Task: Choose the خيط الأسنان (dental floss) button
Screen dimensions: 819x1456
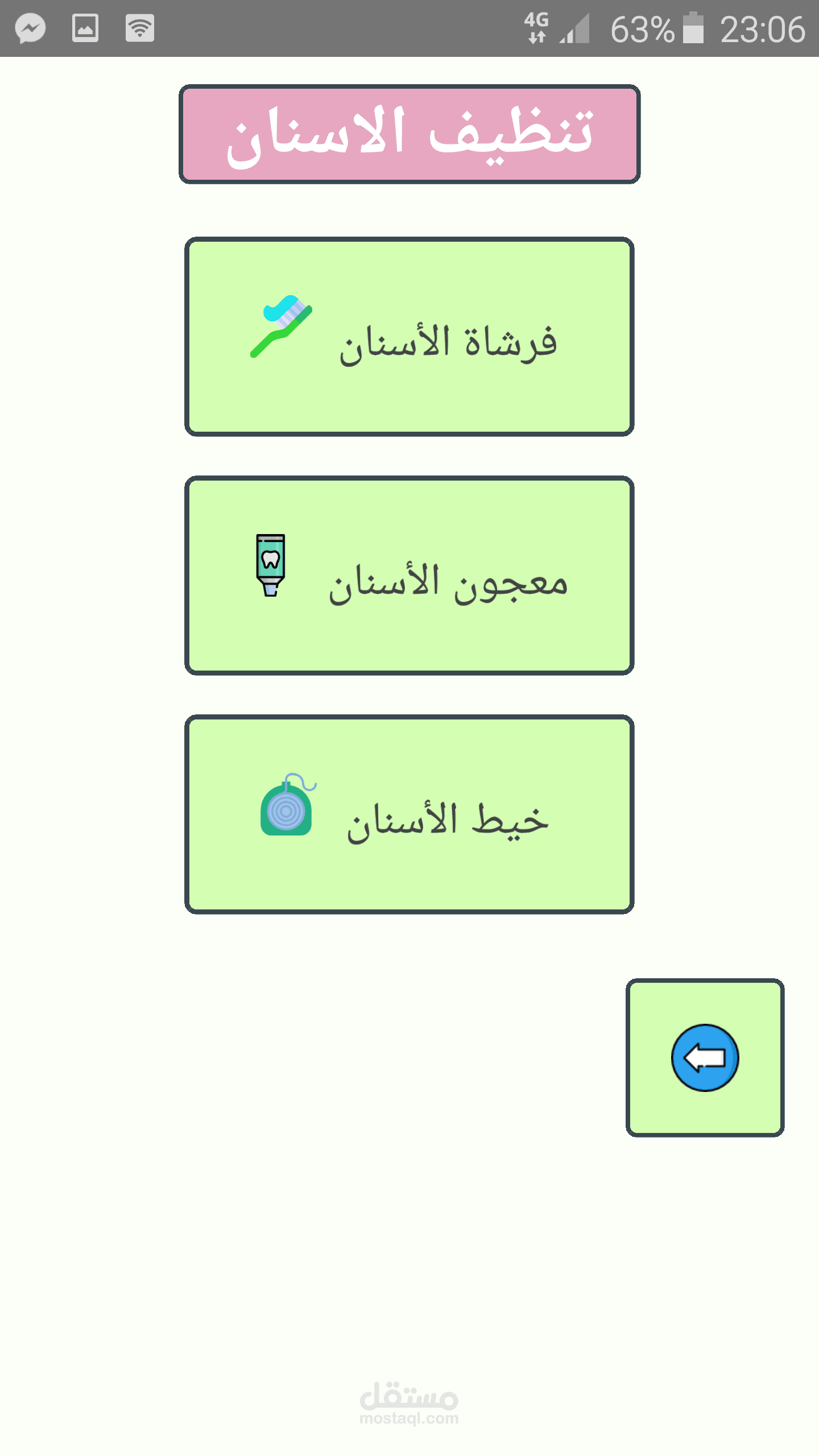Action: (x=409, y=814)
